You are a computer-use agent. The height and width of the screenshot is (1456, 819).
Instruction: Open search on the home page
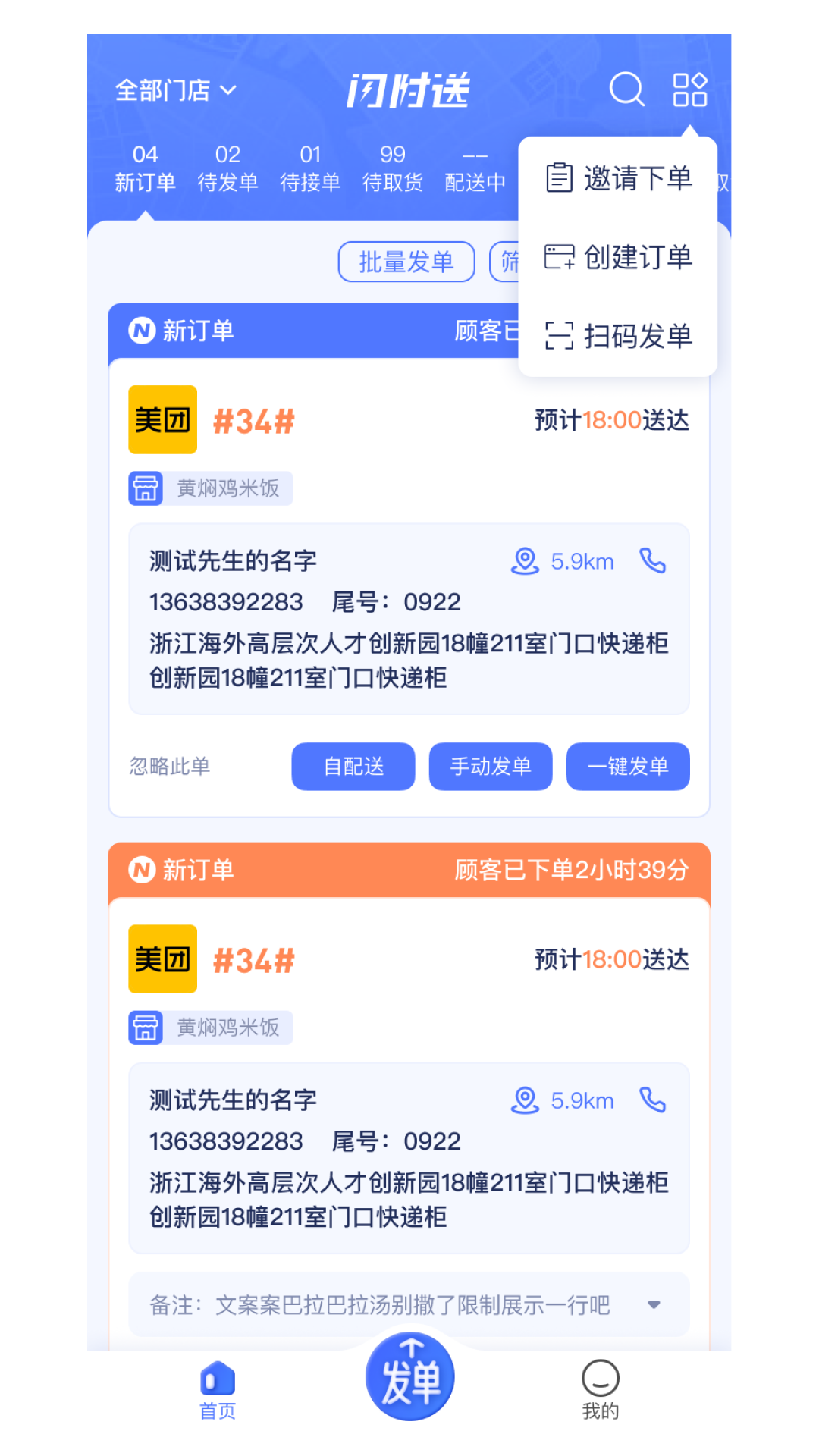(626, 89)
